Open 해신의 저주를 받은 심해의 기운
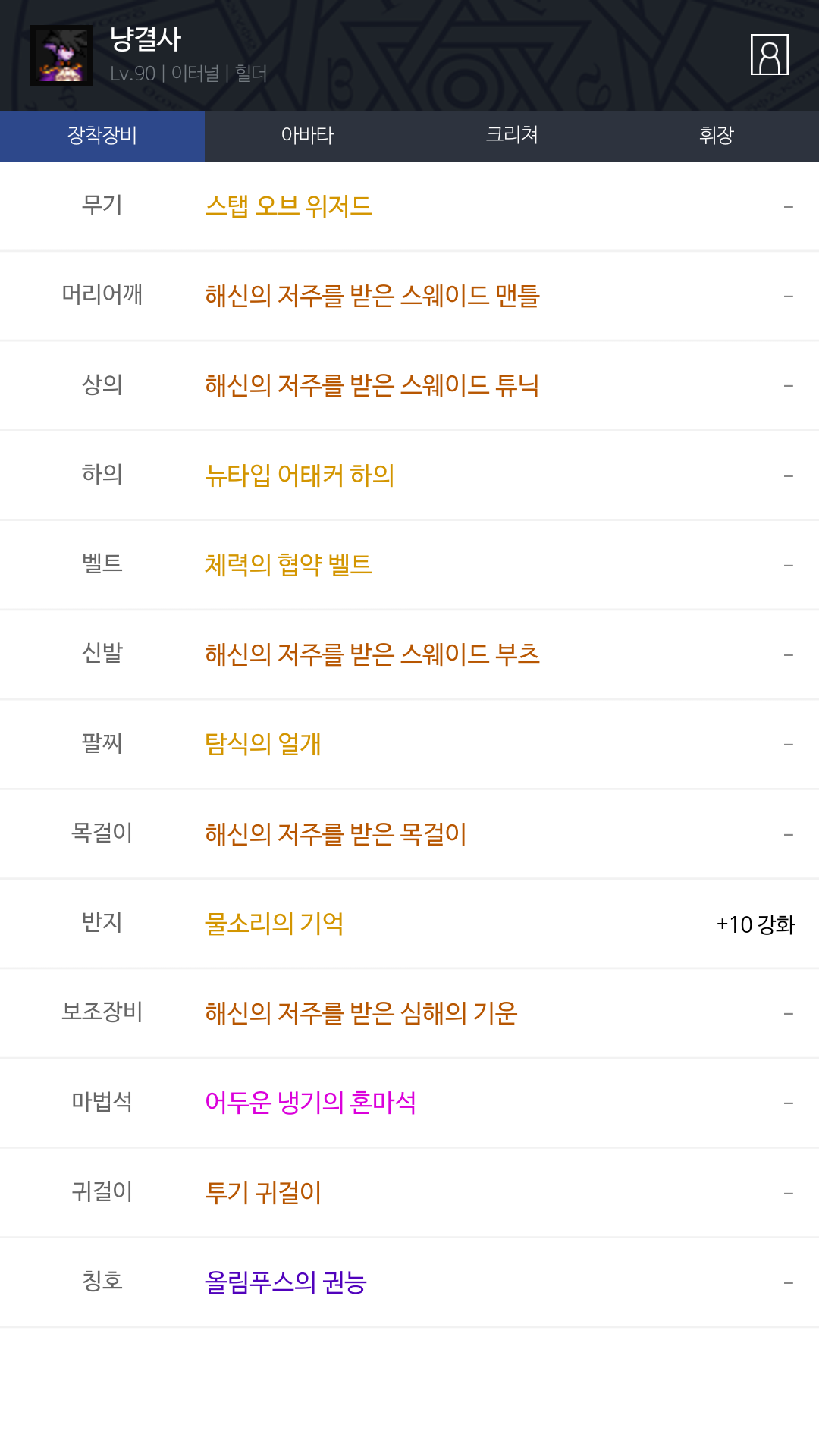819x1456 pixels. [x=361, y=1012]
